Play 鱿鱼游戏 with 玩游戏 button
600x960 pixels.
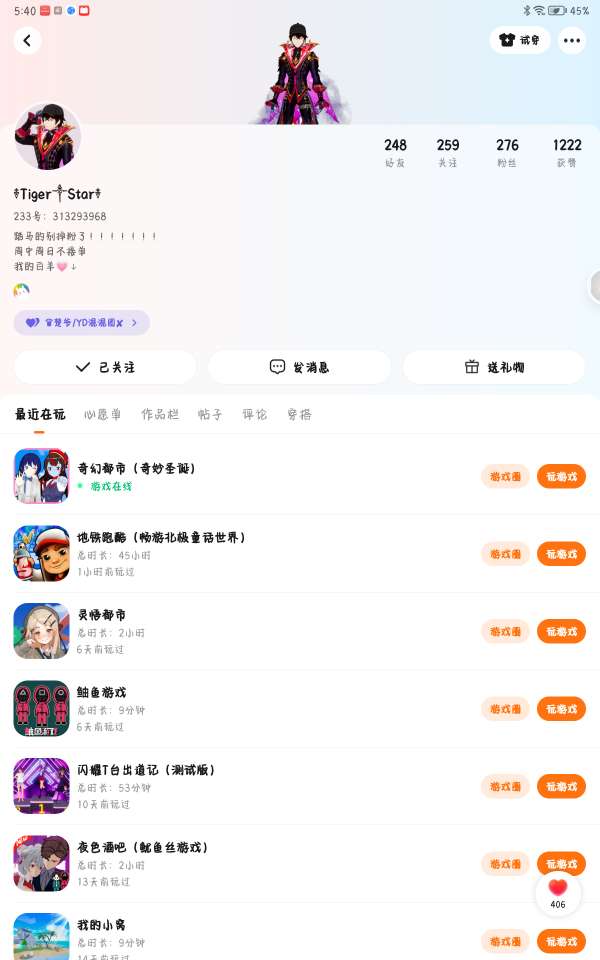pyautogui.click(x=561, y=709)
